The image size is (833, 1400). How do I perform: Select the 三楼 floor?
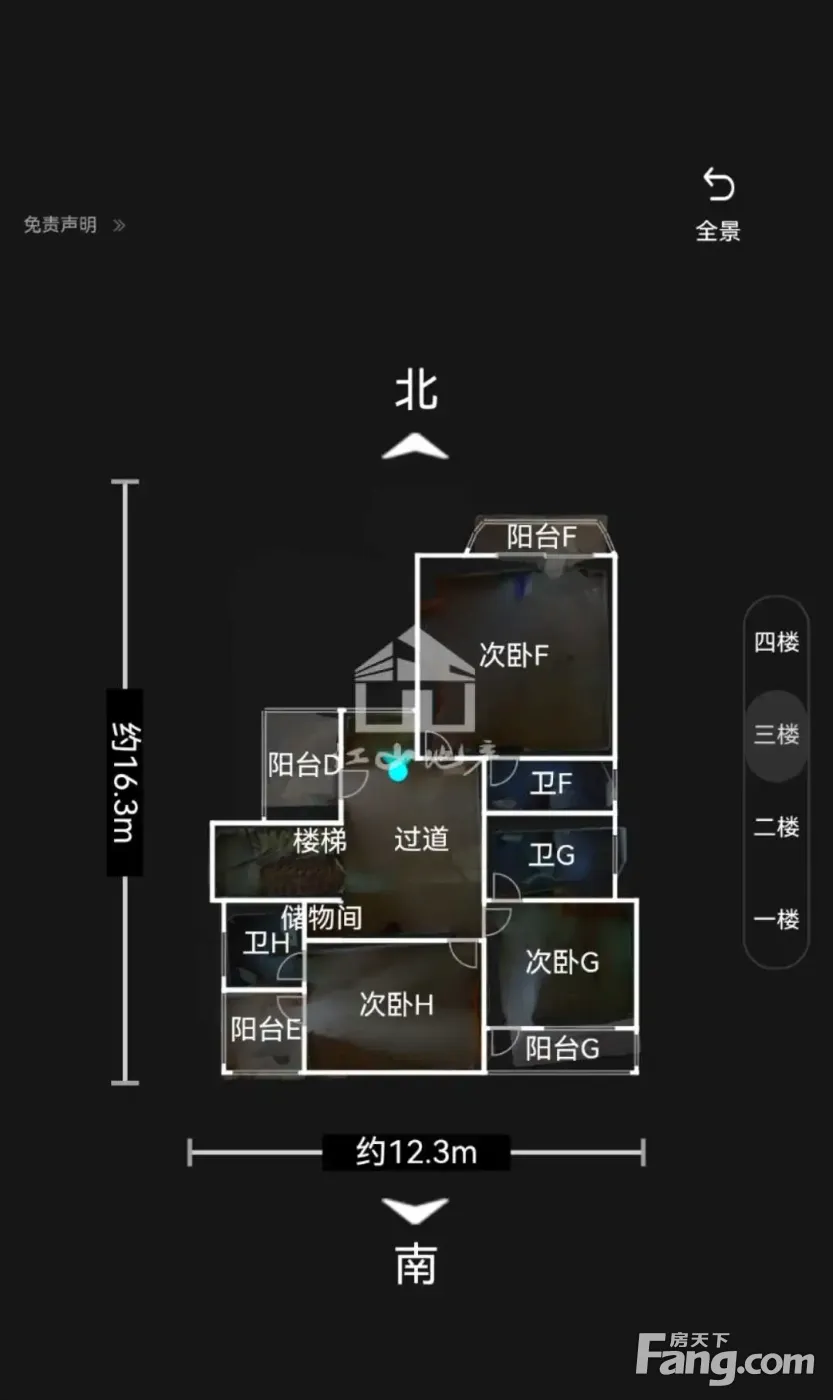[x=777, y=735]
